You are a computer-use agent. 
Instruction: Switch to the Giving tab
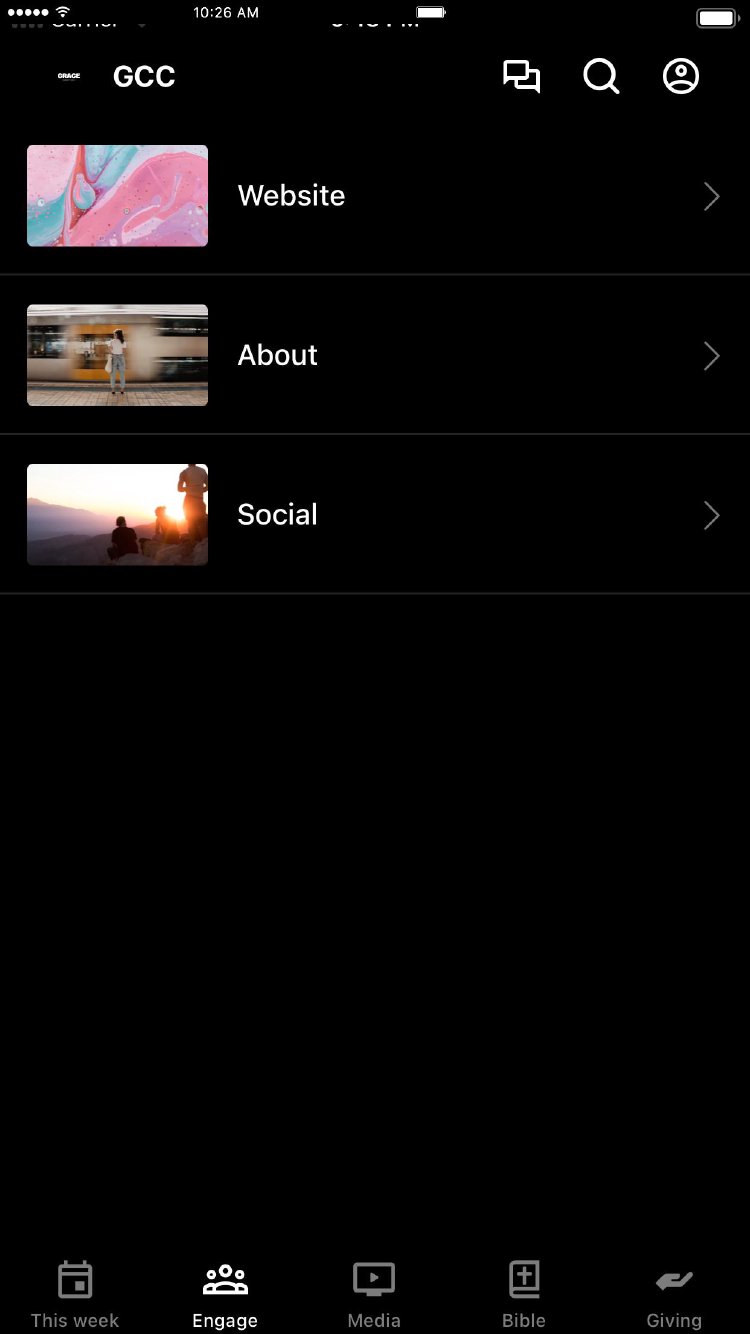point(674,1294)
